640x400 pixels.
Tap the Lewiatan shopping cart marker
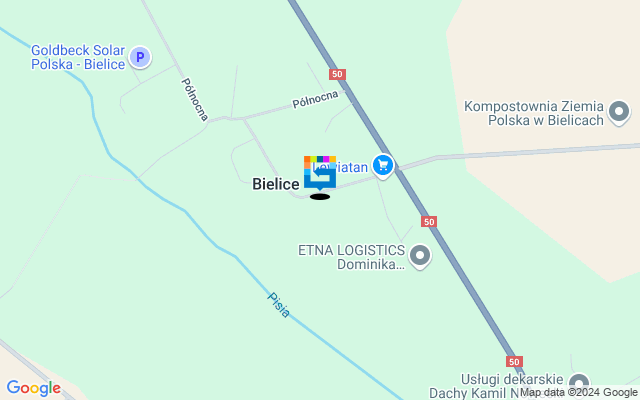click(381, 164)
